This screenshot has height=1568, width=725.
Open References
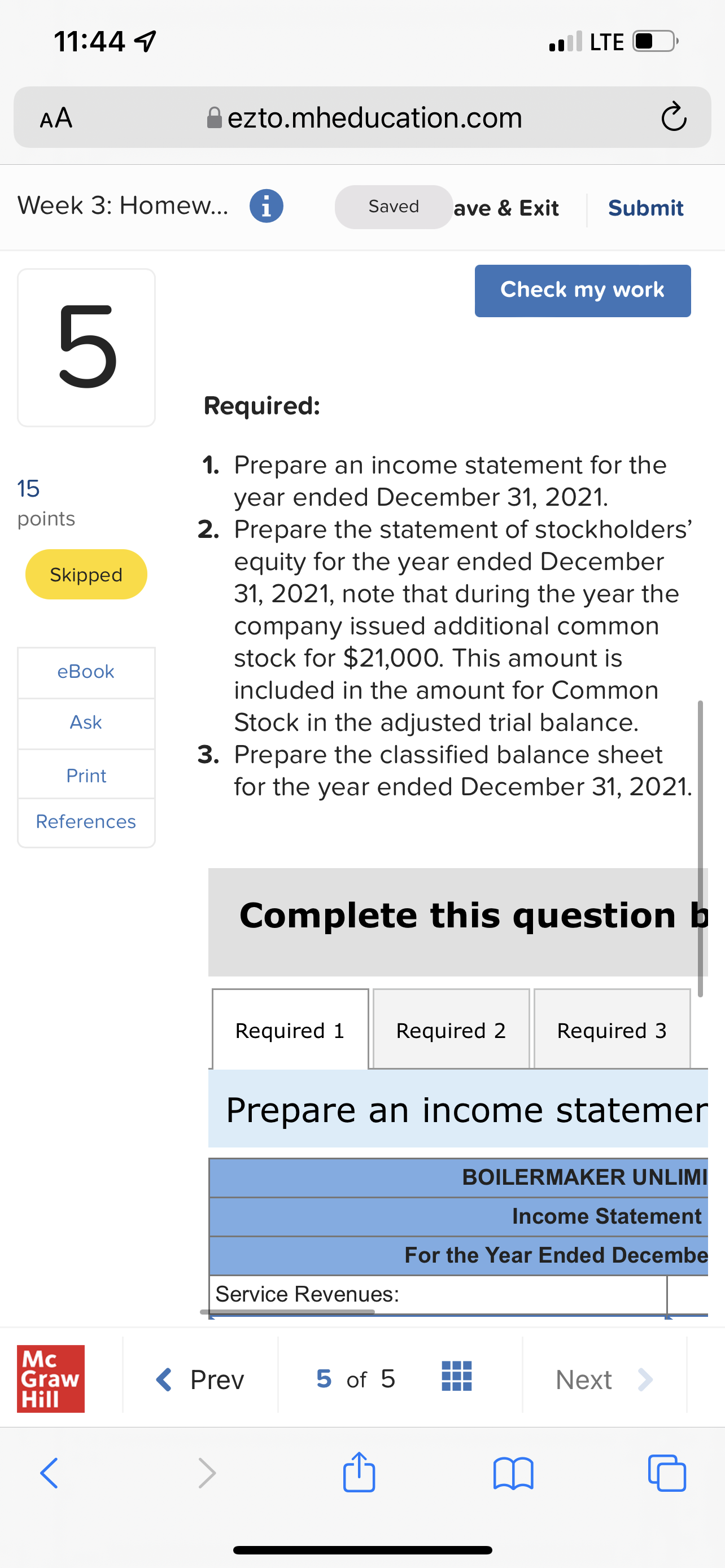point(86,822)
